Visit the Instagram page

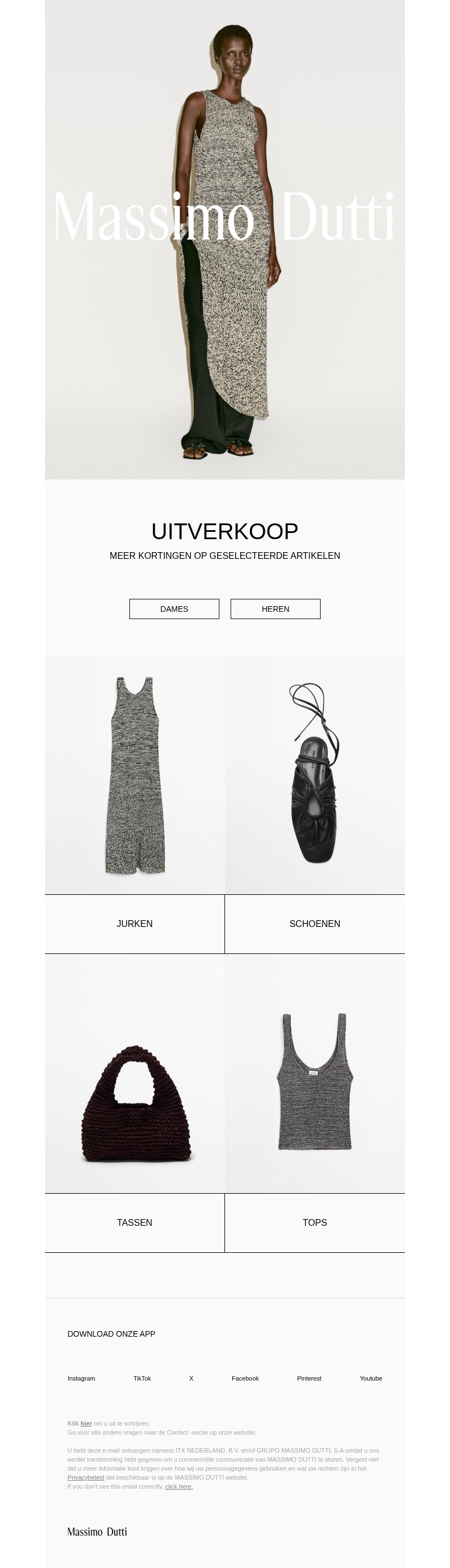click(x=81, y=1378)
